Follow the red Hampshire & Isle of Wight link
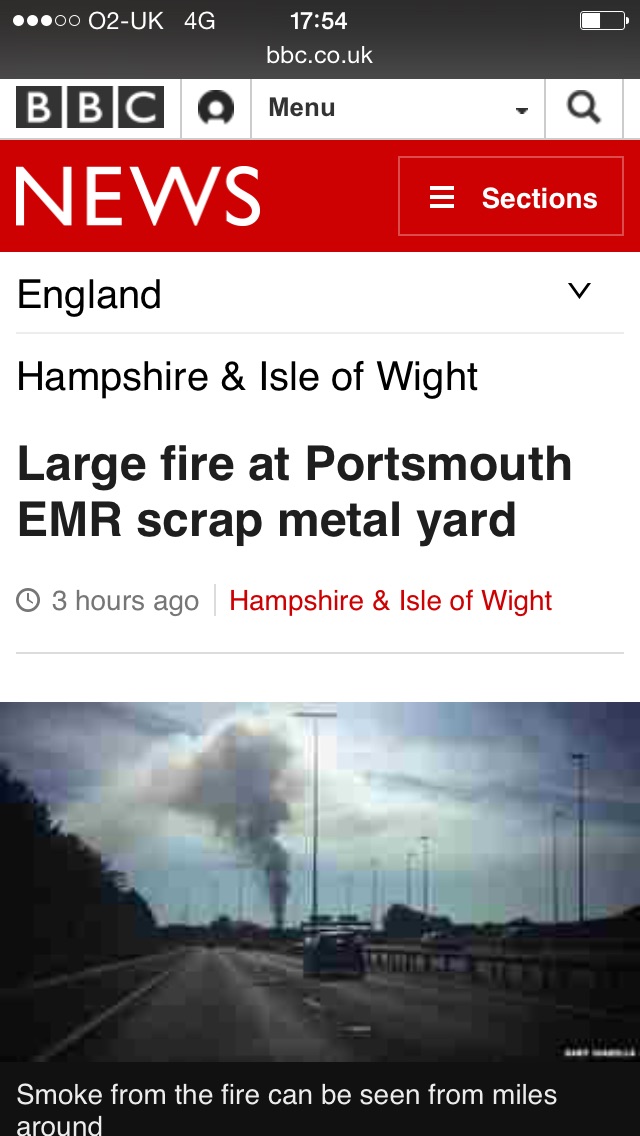 pos(390,601)
